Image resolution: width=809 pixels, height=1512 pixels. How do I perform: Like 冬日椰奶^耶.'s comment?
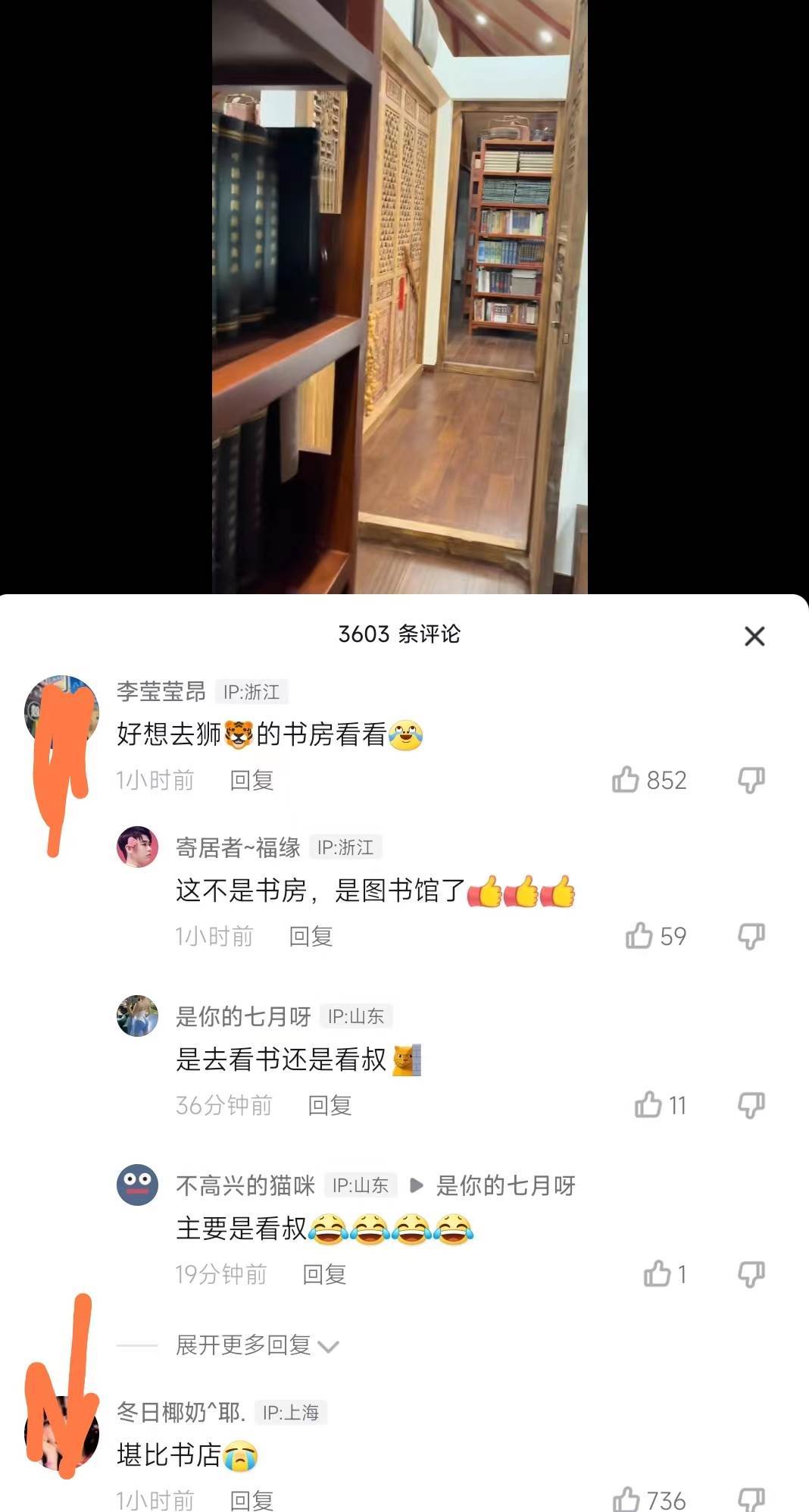click(x=626, y=1499)
